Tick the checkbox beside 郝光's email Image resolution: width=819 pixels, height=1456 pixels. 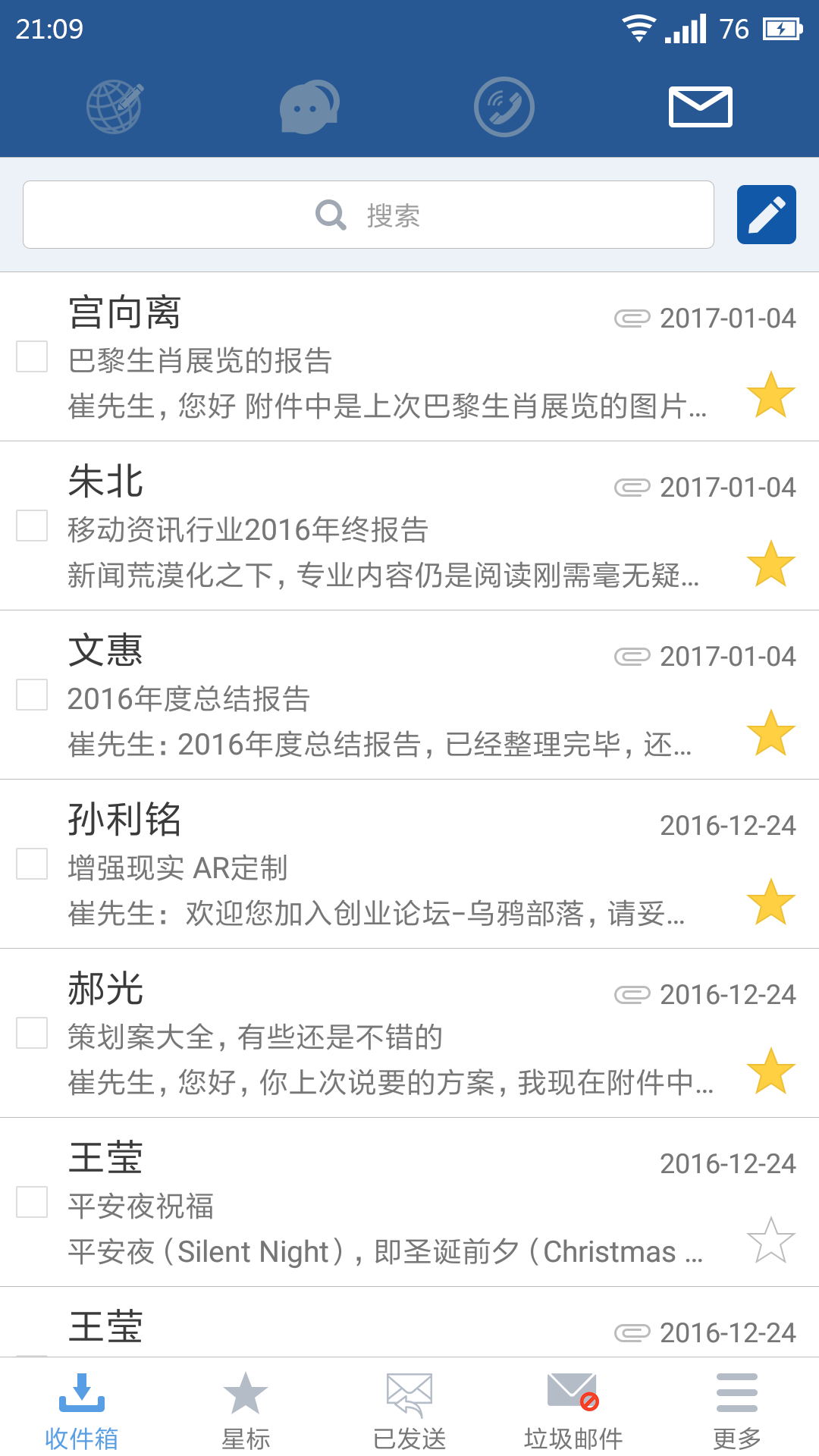pyautogui.click(x=32, y=1033)
